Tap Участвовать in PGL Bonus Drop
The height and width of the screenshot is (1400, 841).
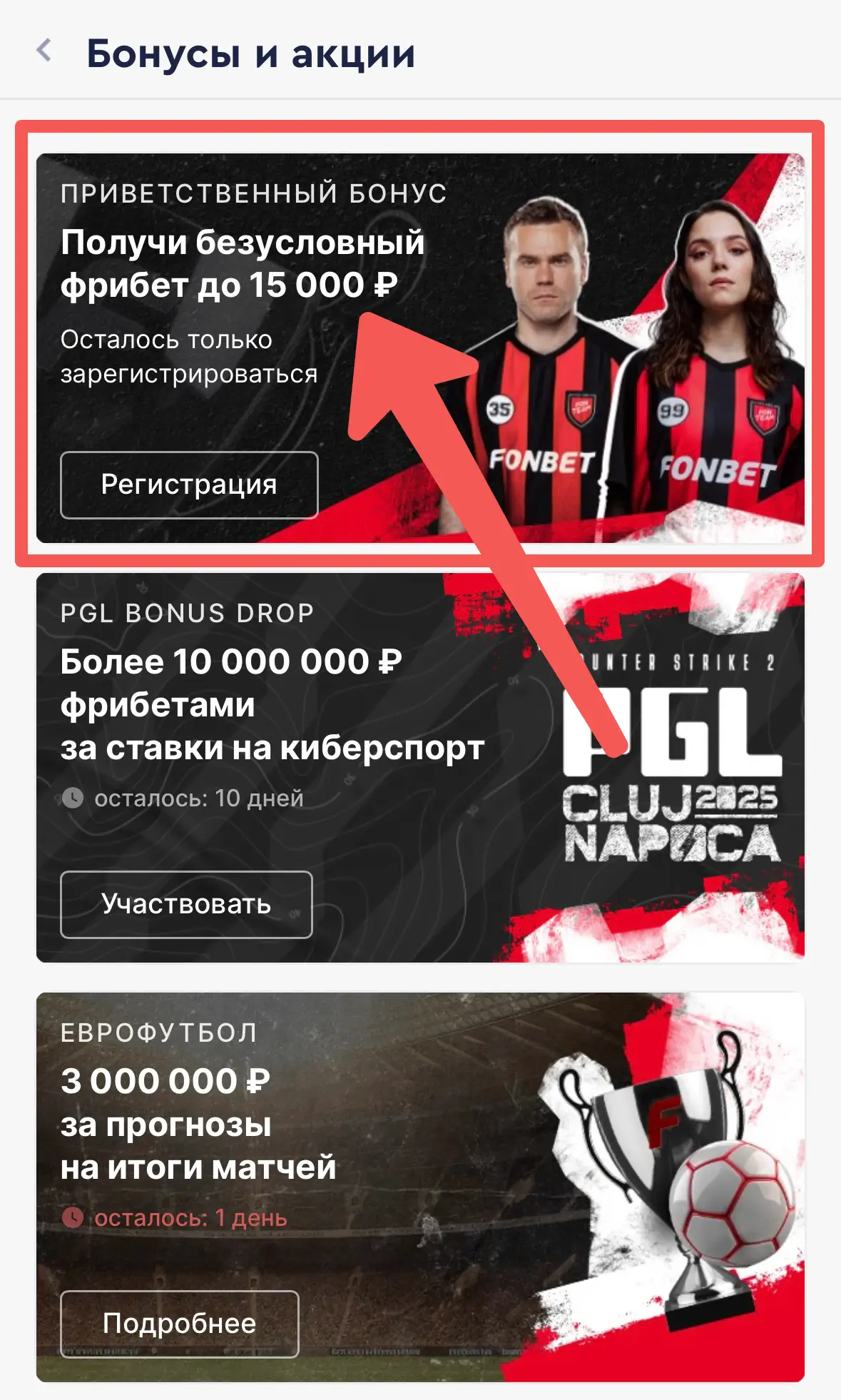point(186,904)
